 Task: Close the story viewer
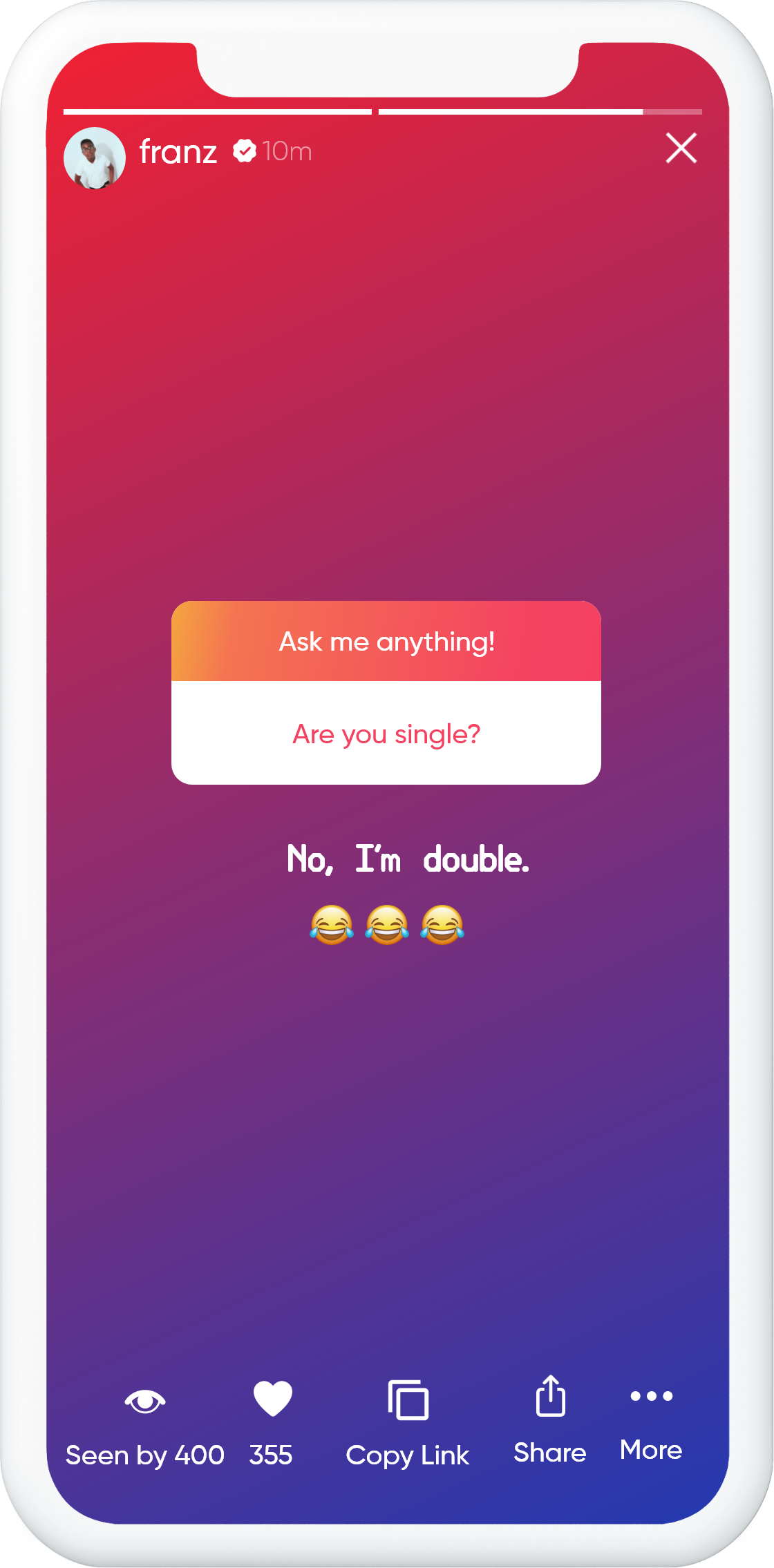point(681,149)
